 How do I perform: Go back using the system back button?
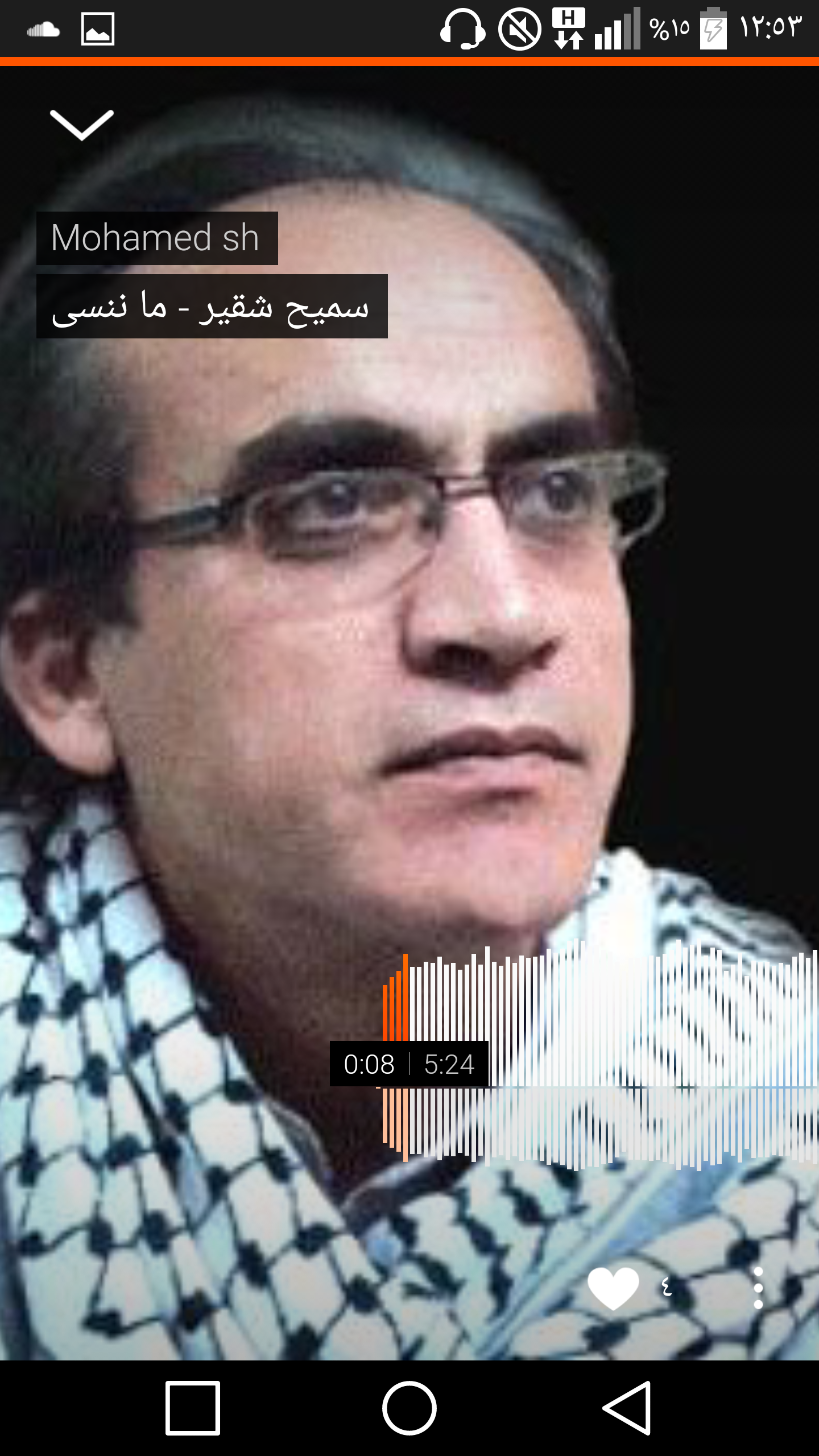pos(626,1408)
